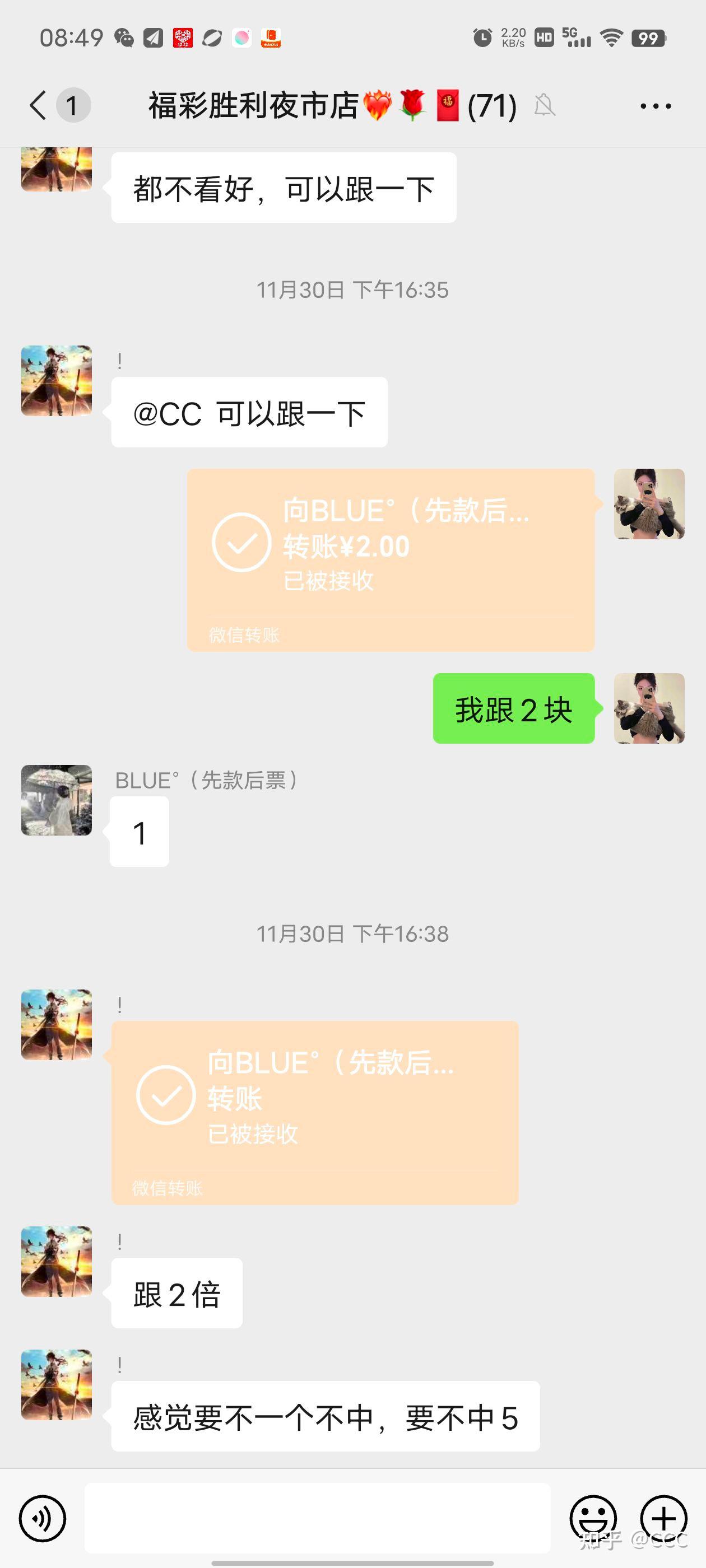706x1568 pixels.
Task: Open the group chat options menu
Action: coord(656,106)
